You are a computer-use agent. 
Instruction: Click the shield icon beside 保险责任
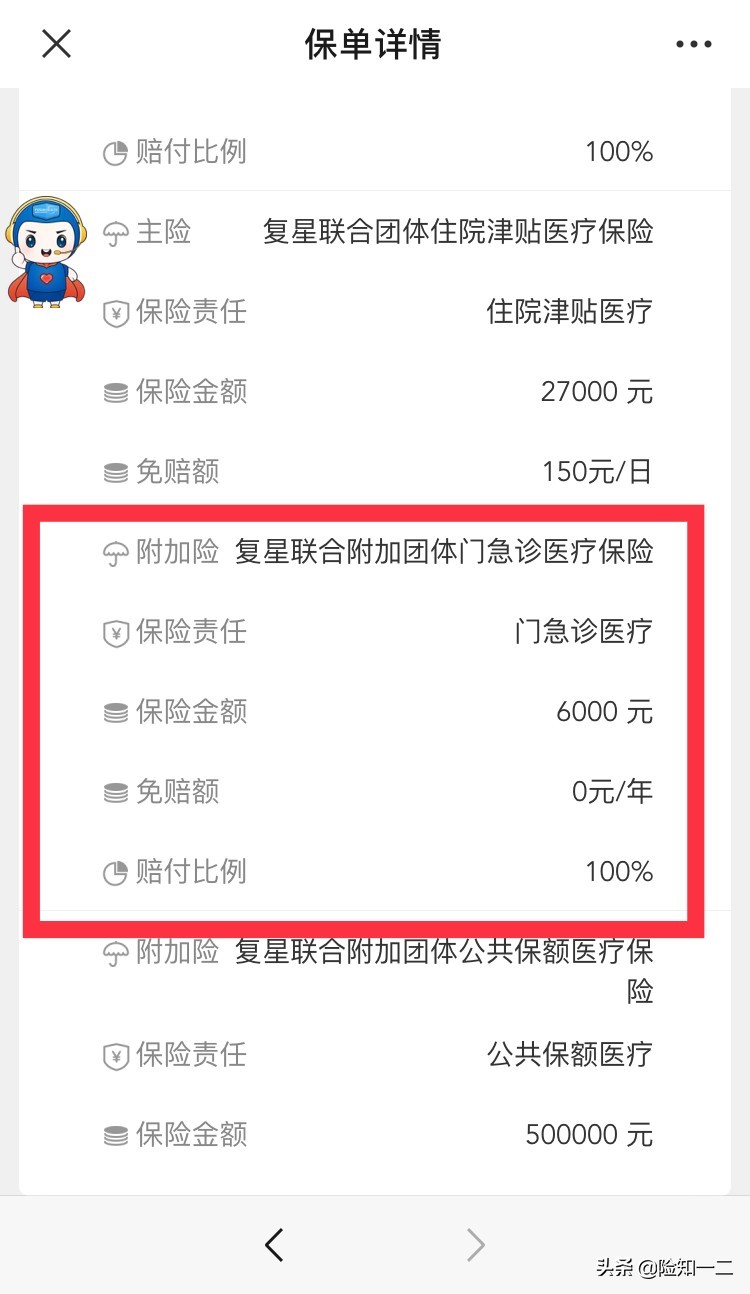[x=117, y=311]
